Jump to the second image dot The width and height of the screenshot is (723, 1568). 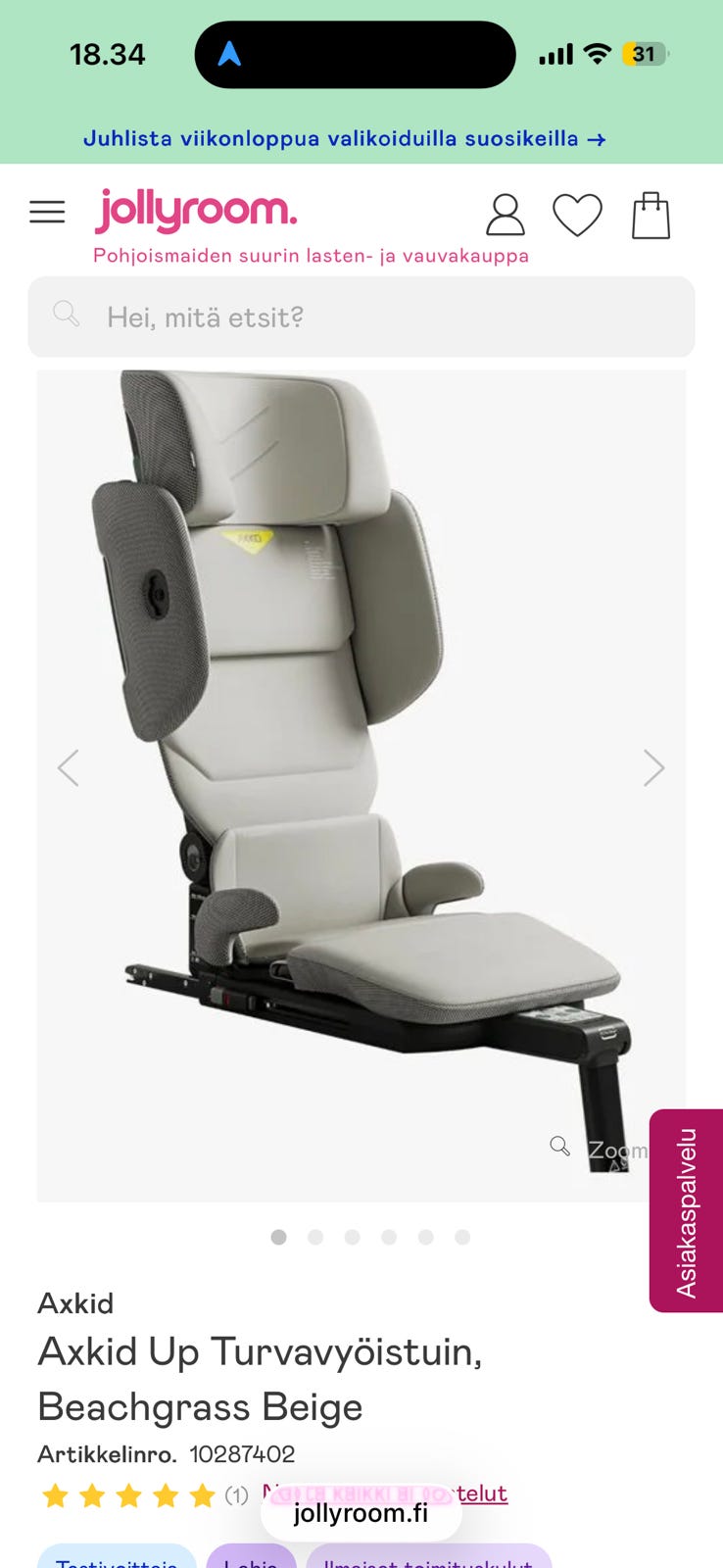click(x=315, y=1237)
